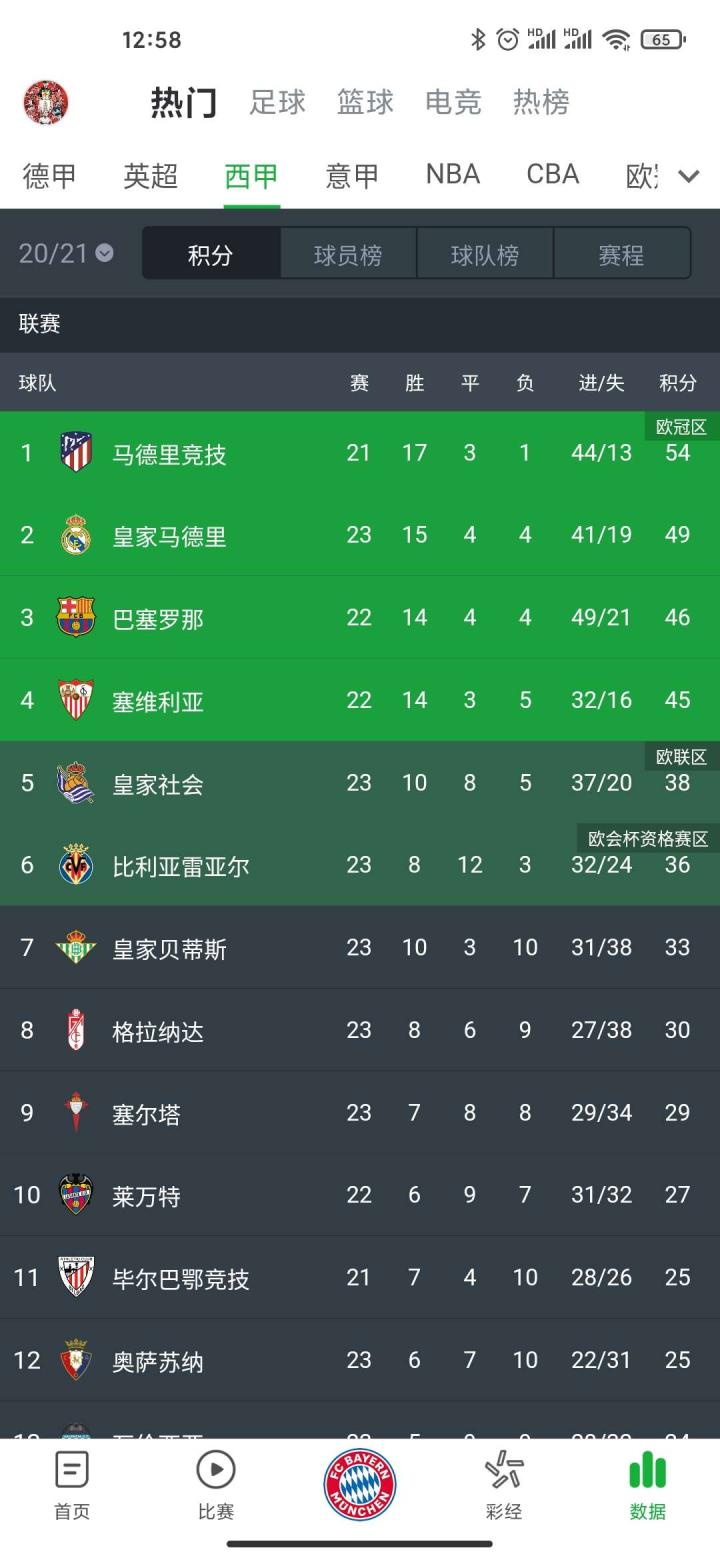
Task: Switch to the 篮球 top tab
Action: (365, 102)
